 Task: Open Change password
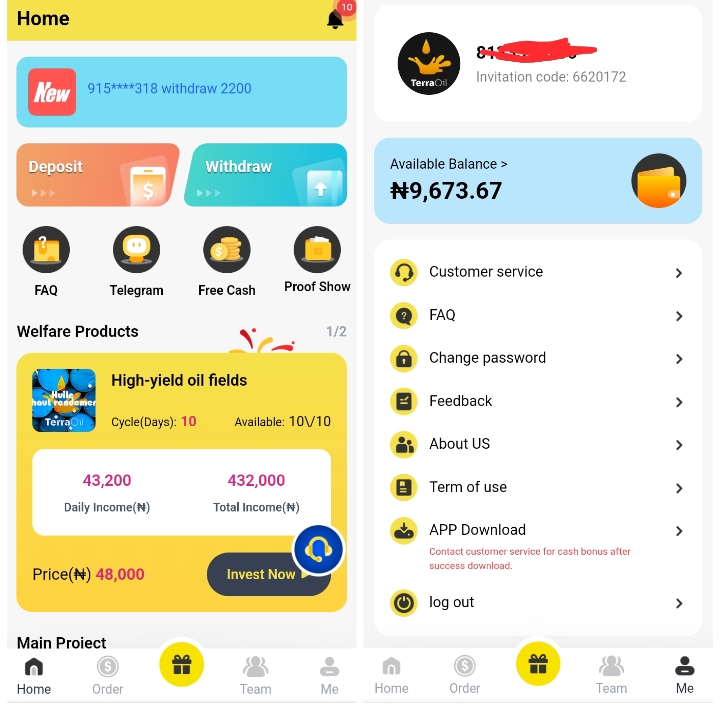click(x=537, y=358)
